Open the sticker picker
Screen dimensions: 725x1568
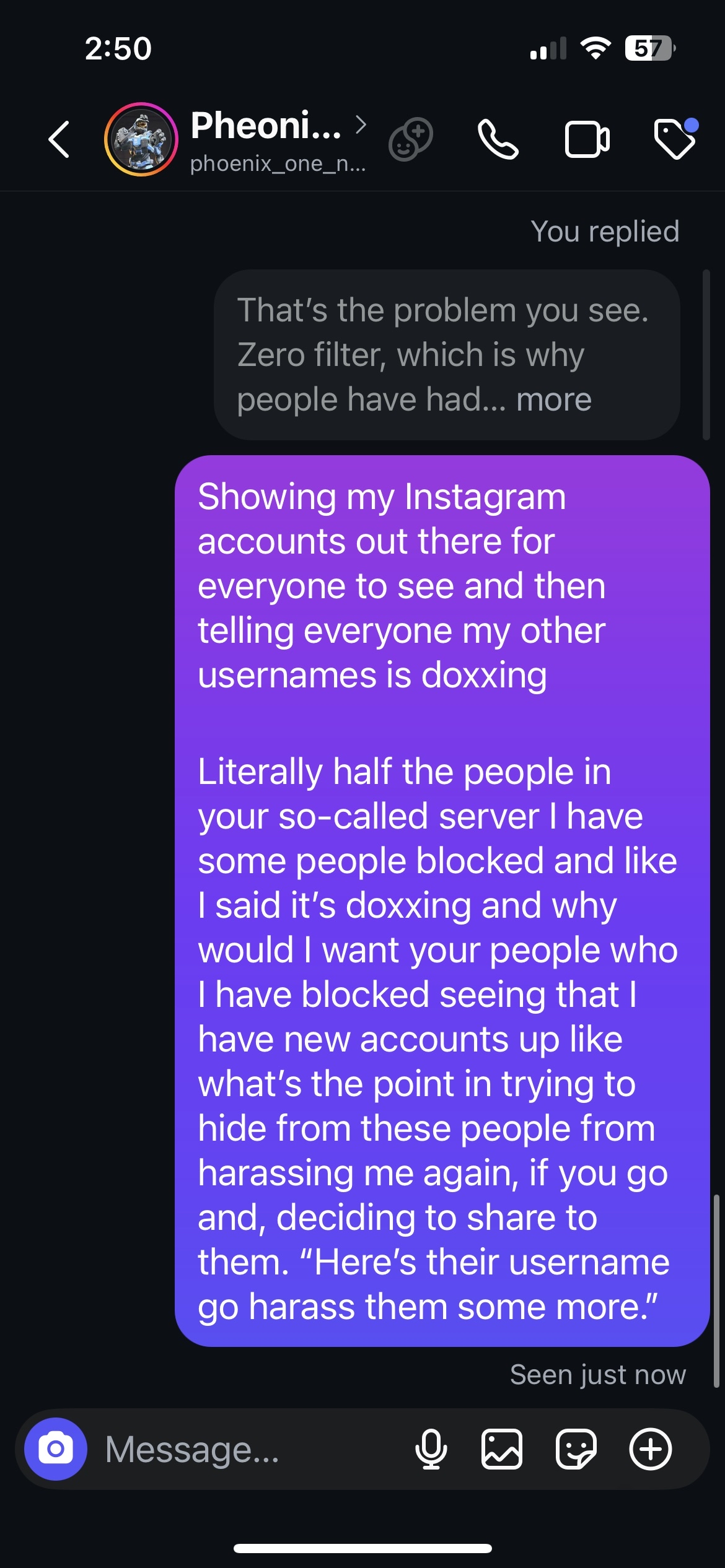point(576,1449)
